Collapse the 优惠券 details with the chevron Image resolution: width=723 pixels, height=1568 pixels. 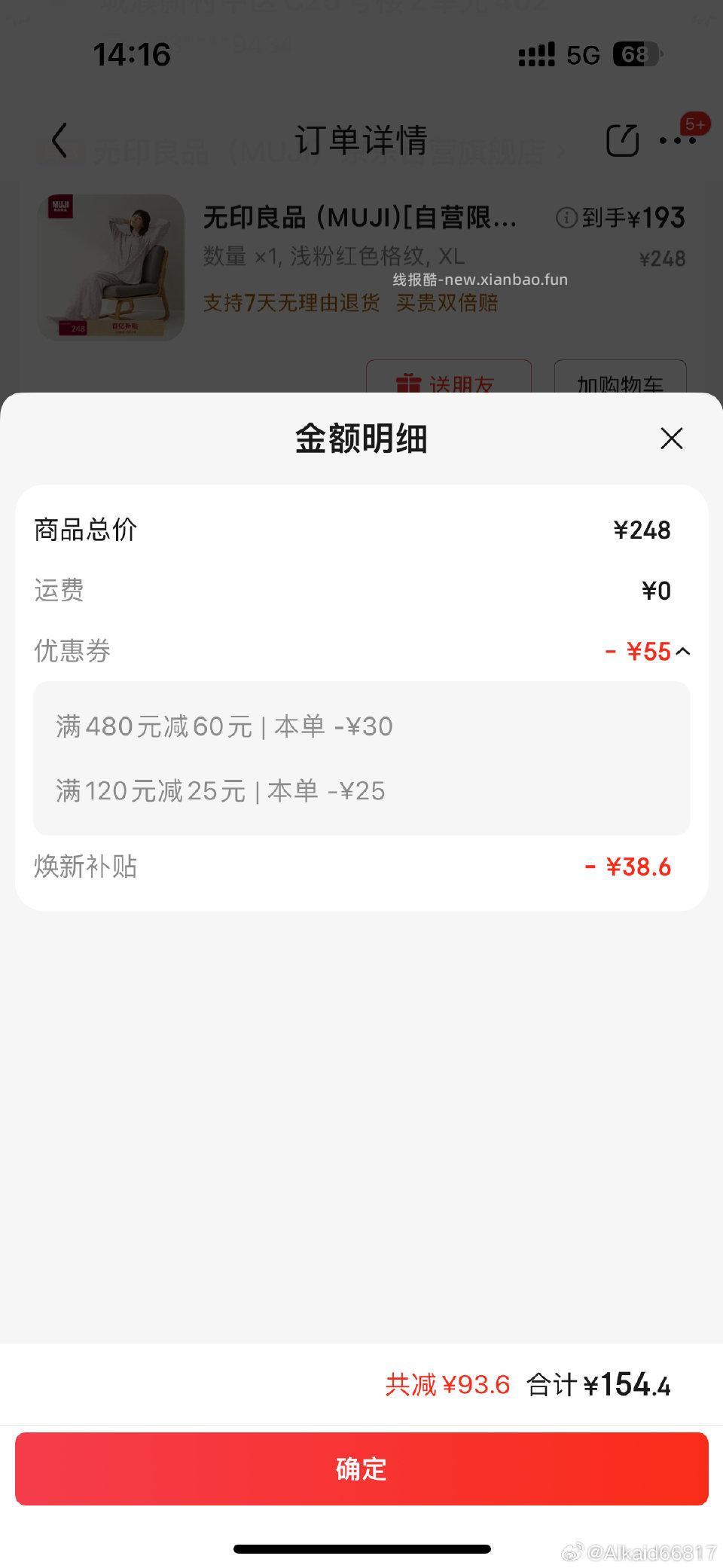click(x=684, y=651)
